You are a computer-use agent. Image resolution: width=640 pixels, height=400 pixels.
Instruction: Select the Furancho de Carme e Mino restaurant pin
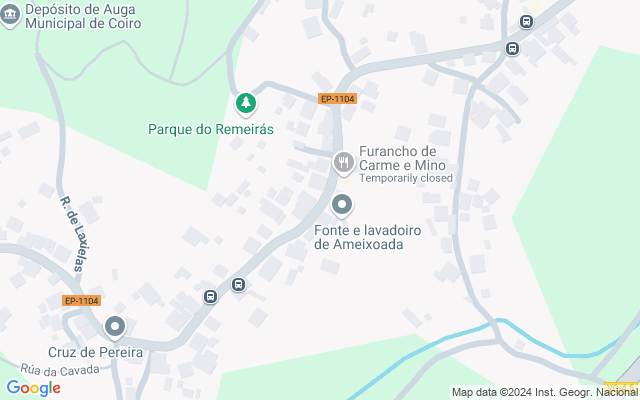[x=344, y=163]
